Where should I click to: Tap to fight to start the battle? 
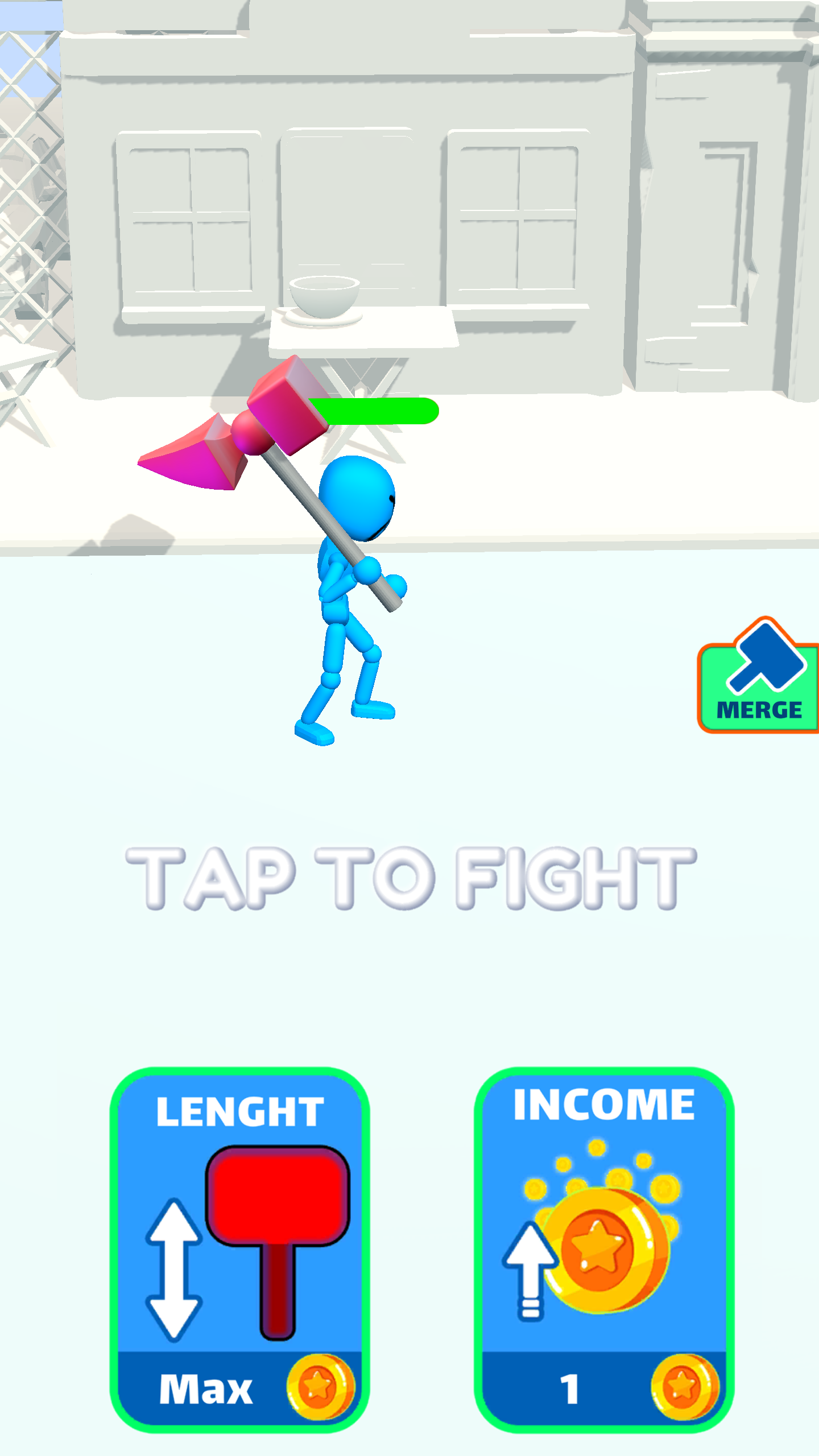[x=411, y=878]
